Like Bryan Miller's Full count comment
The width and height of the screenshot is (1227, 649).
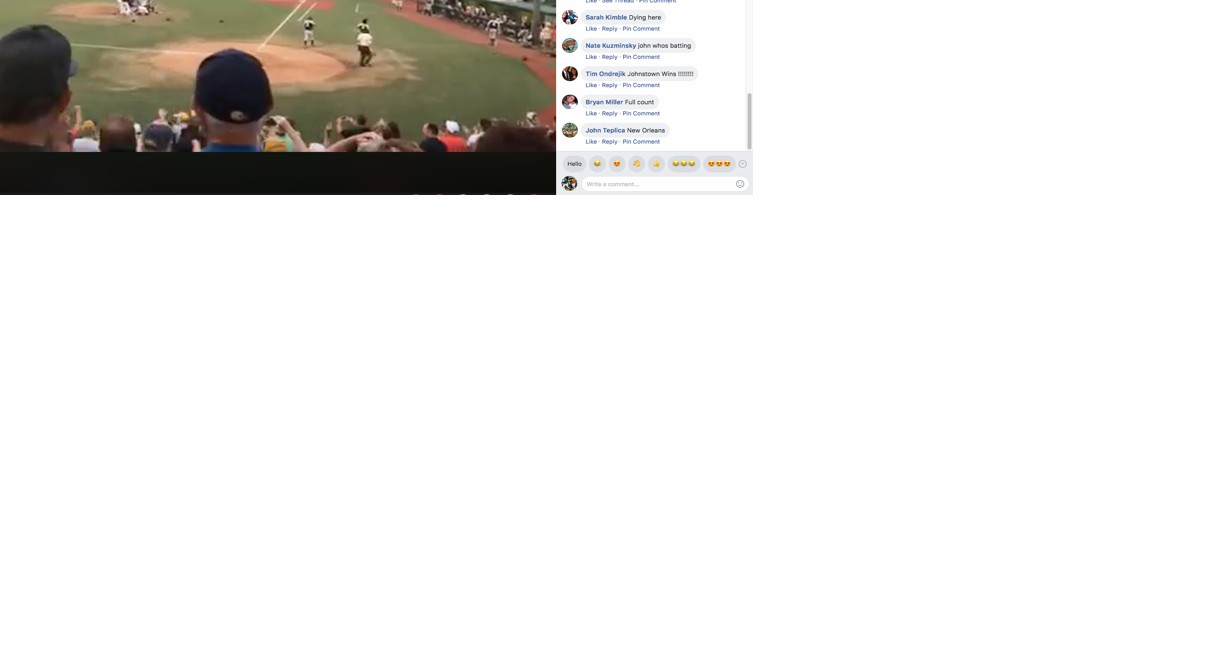point(590,113)
